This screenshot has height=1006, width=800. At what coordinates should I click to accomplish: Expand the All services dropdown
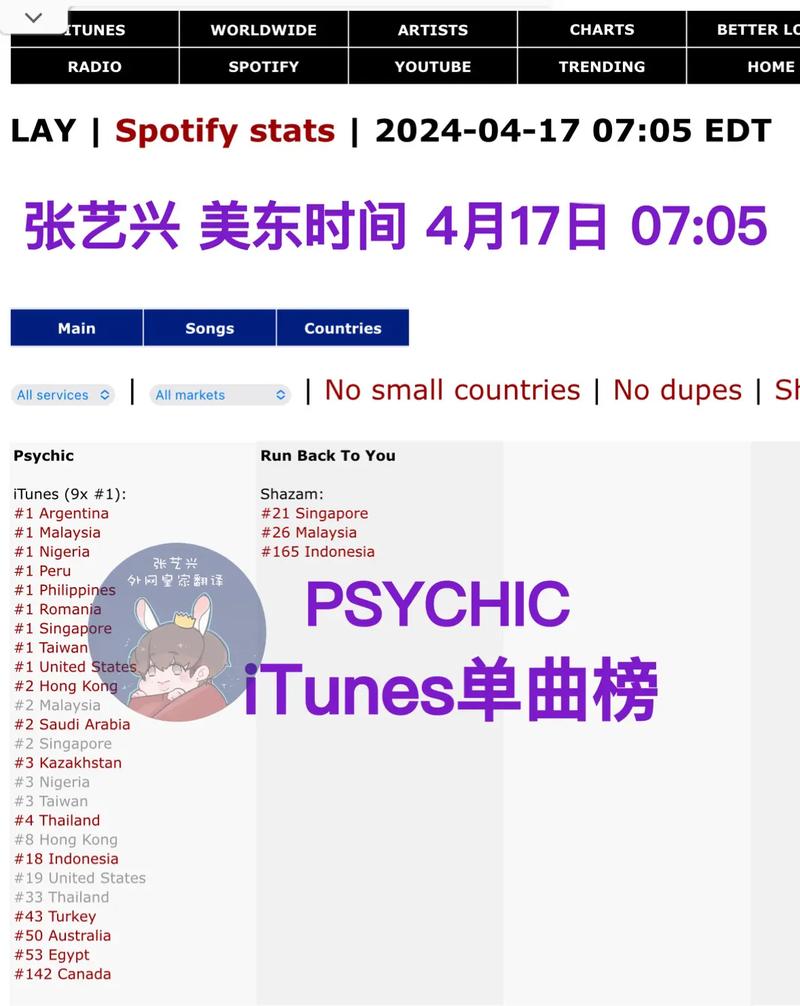(64, 395)
